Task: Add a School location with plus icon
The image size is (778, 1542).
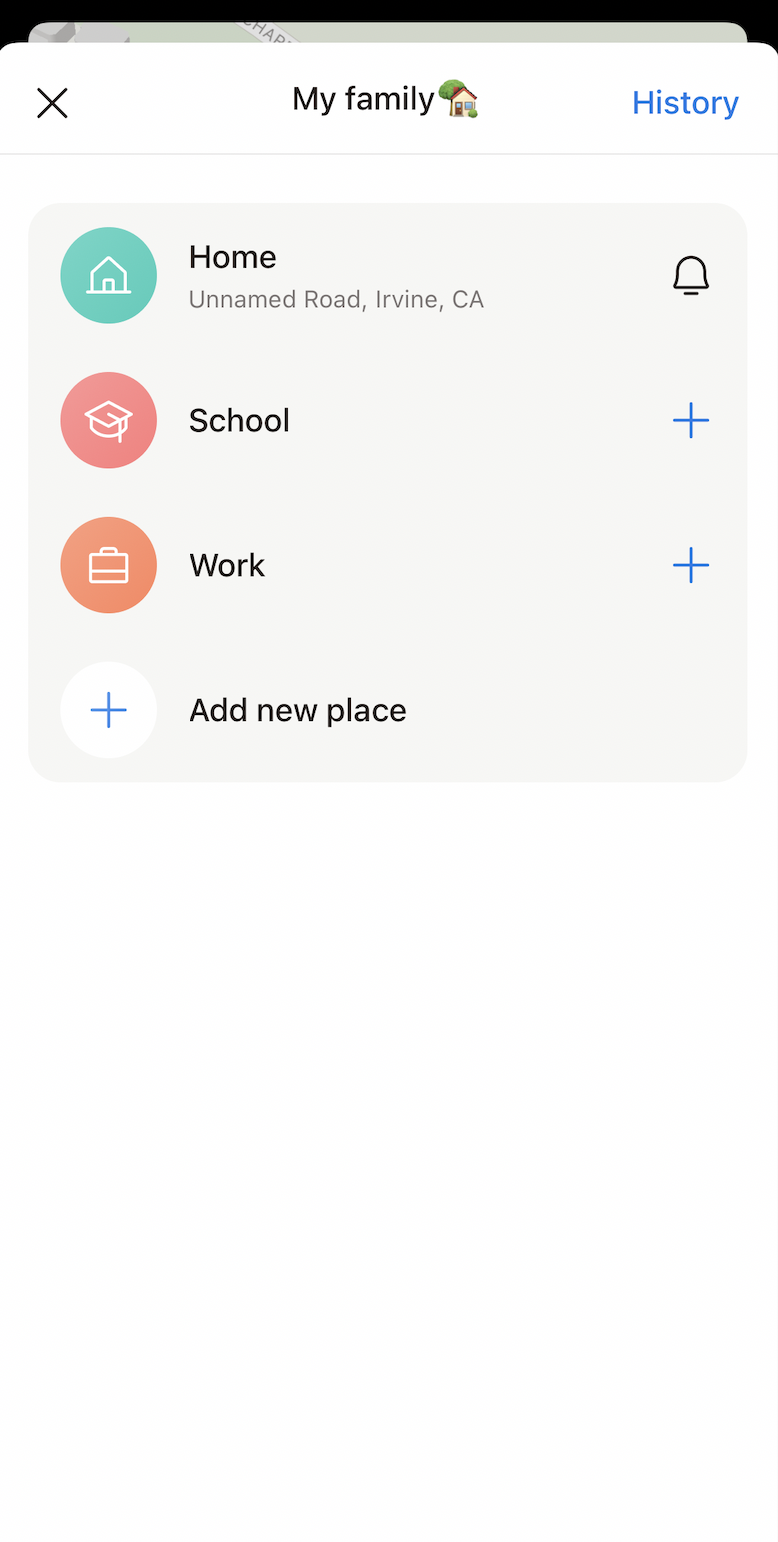Action: [x=690, y=420]
